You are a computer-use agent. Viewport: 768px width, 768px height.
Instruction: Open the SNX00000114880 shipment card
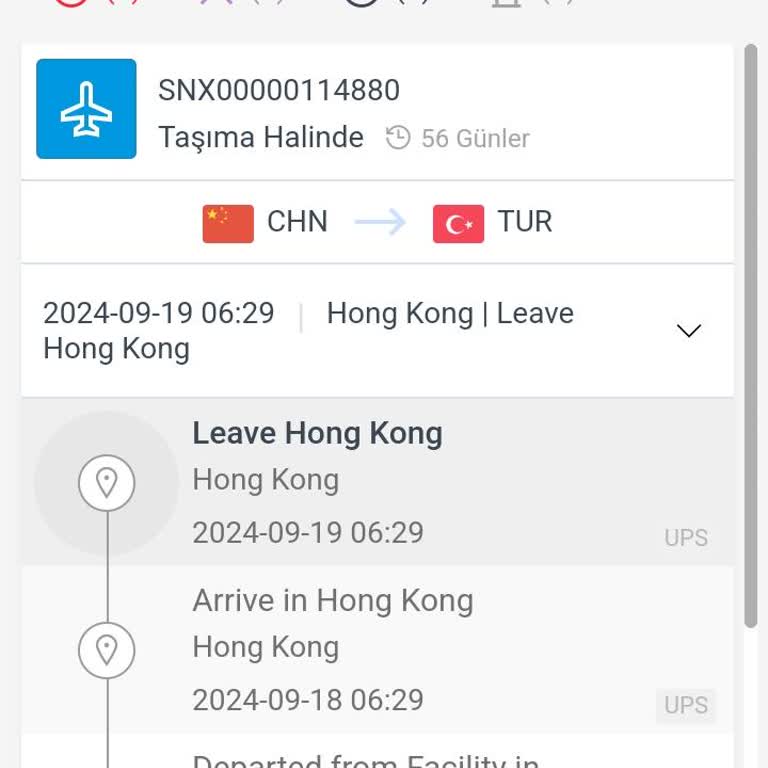278,91
